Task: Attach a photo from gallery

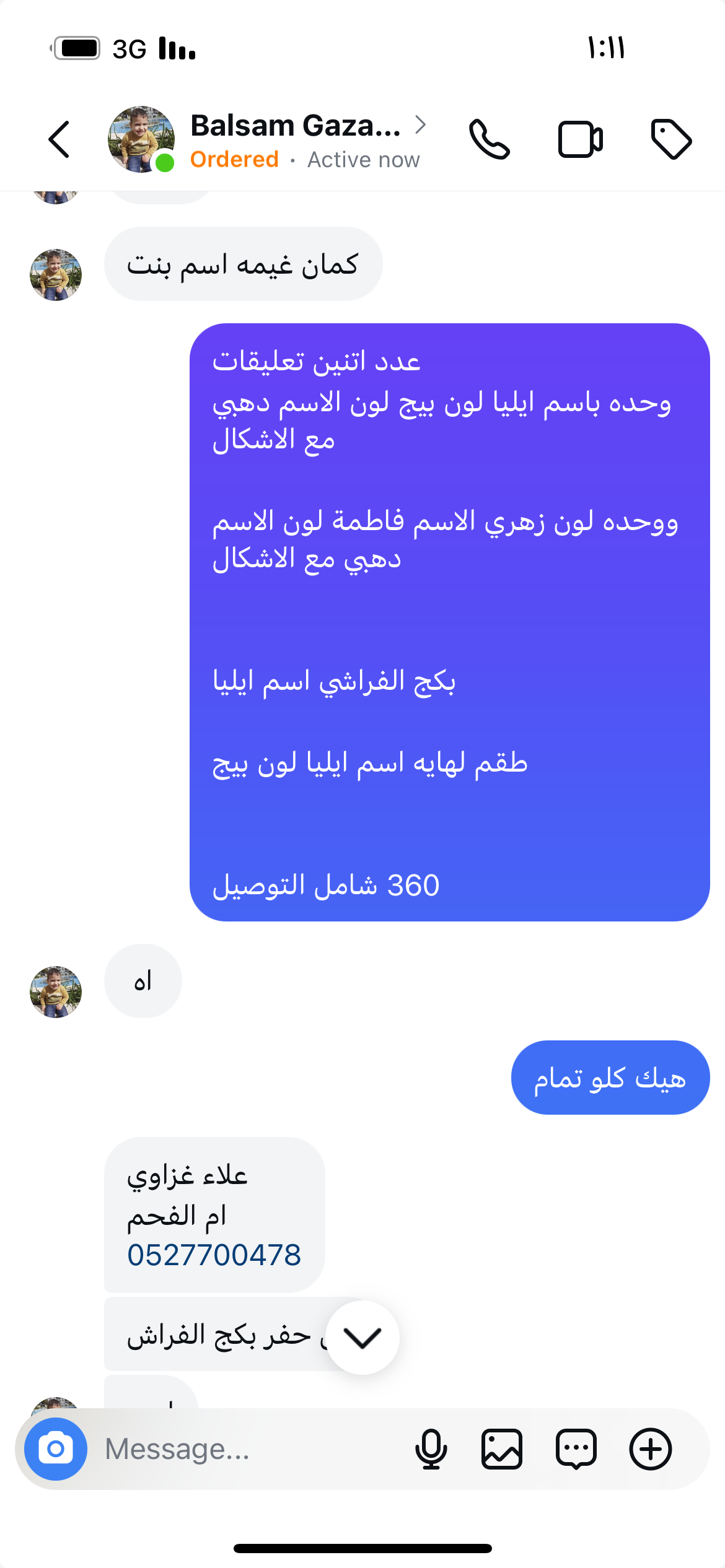Action: click(x=502, y=1449)
